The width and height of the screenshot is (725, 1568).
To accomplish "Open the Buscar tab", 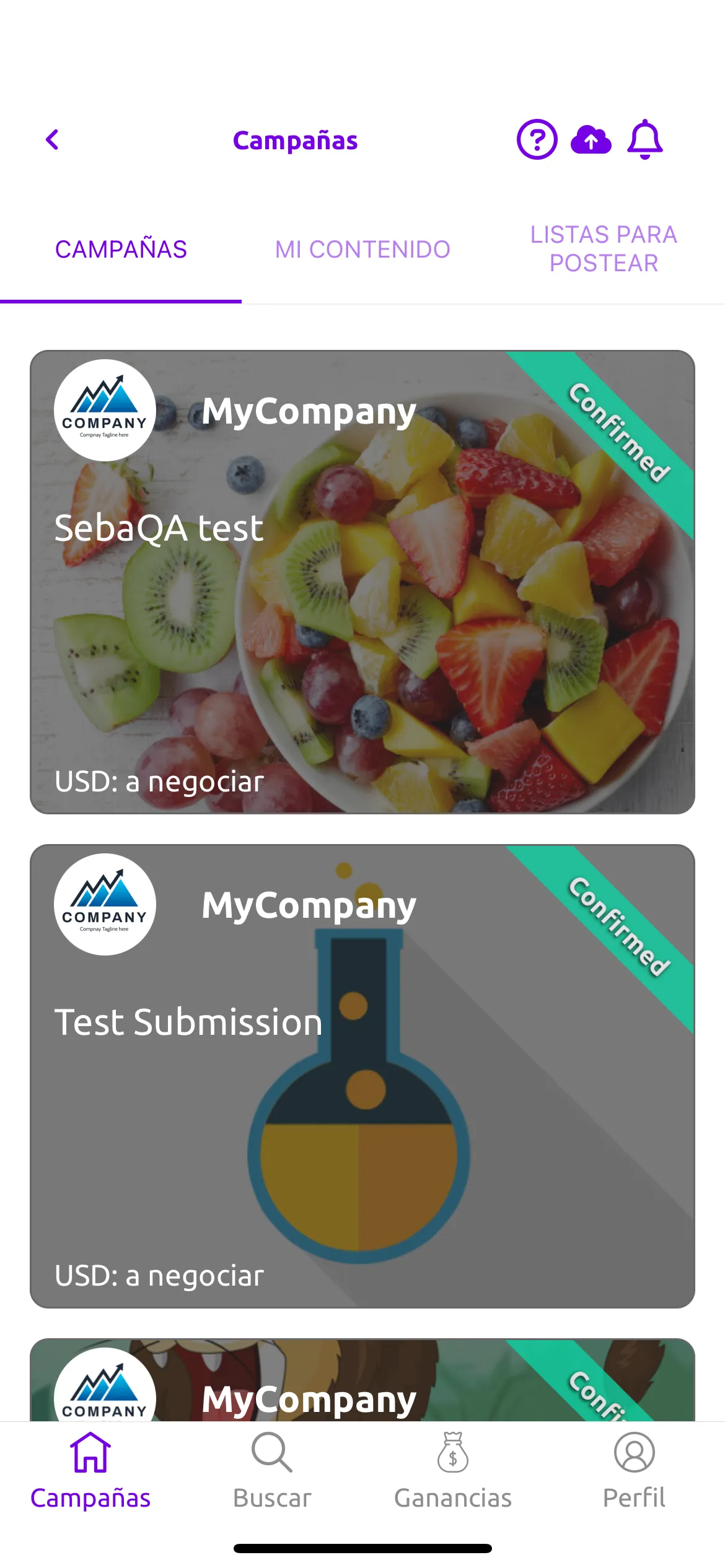I will click(x=272, y=1471).
